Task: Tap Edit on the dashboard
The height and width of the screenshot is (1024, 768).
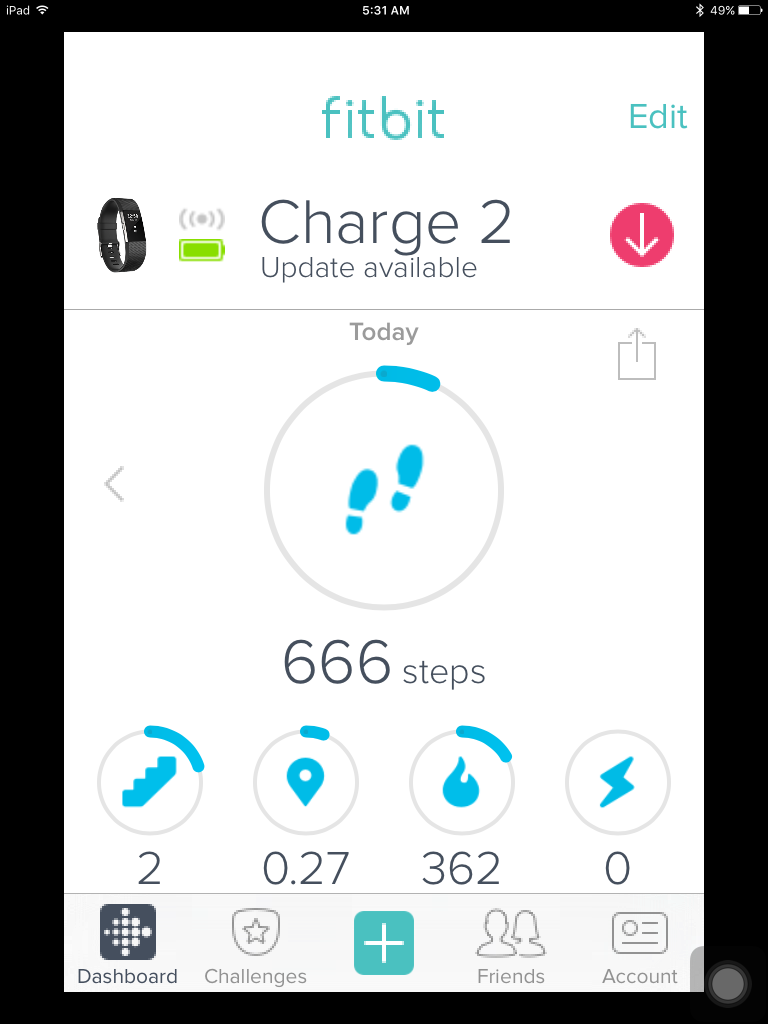Action: (x=657, y=117)
